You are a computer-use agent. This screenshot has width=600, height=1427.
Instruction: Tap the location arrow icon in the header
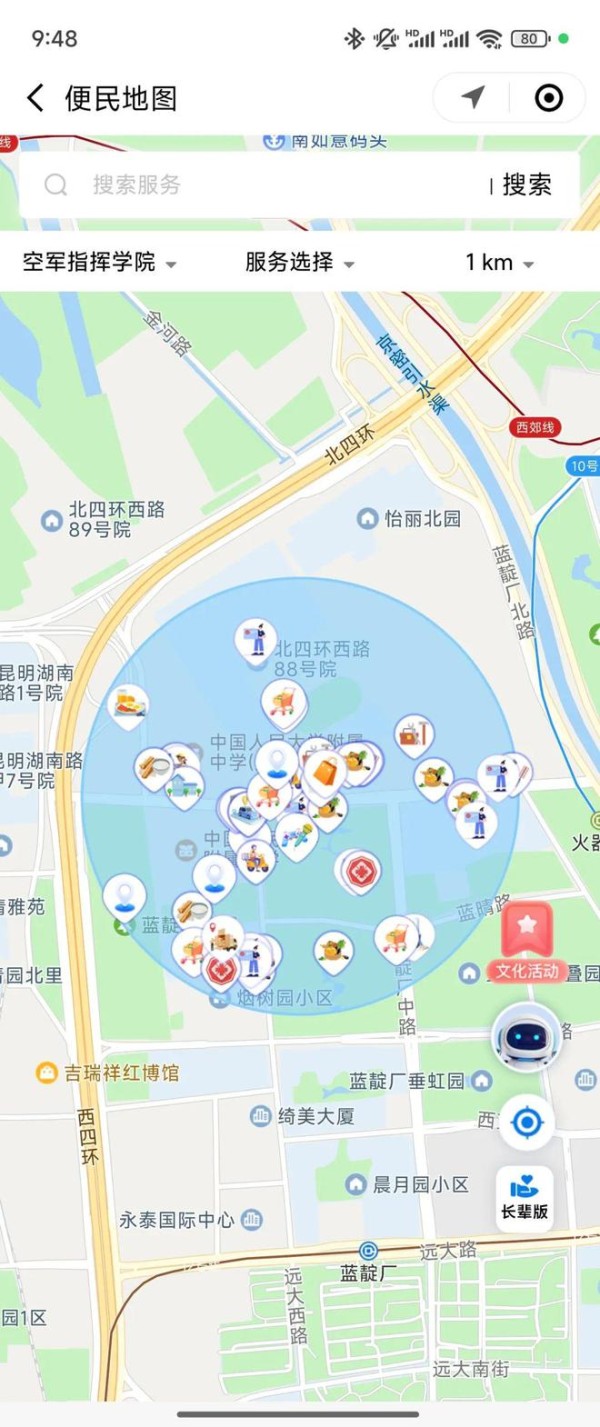pyautogui.click(x=473, y=97)
